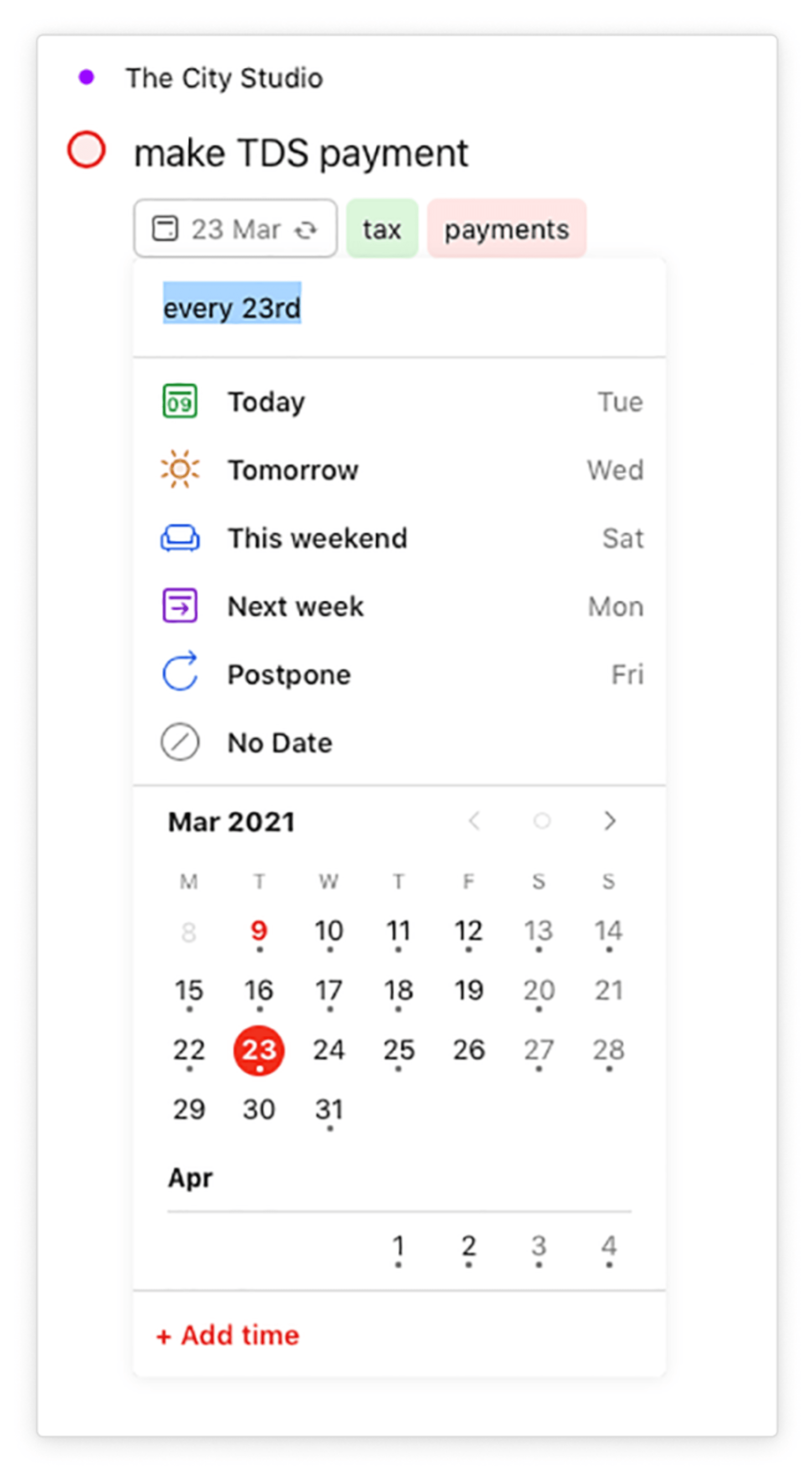812x1472 pixels.
Task: Edit the every 23rd date text field
Action: tap(399, 308)
